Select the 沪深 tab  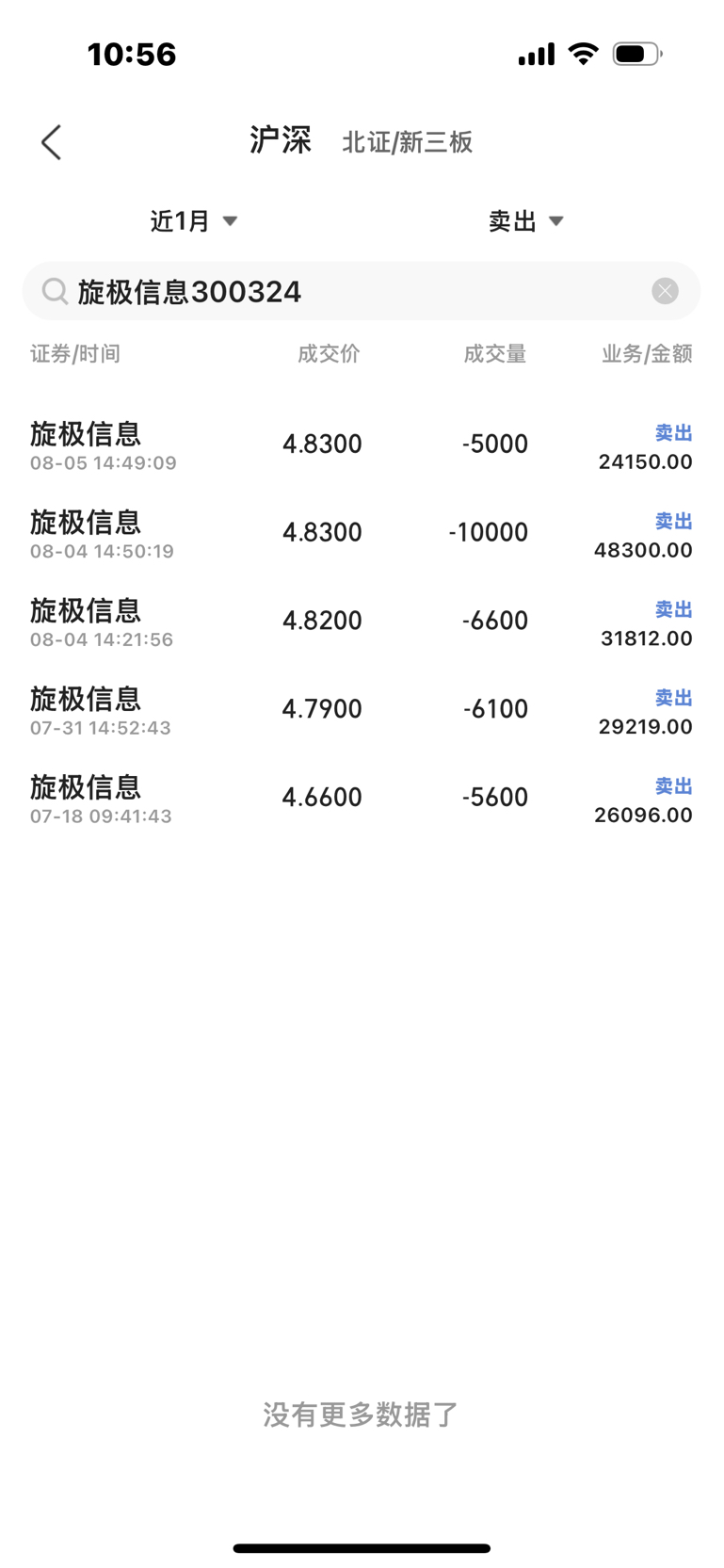pos(281,140)
